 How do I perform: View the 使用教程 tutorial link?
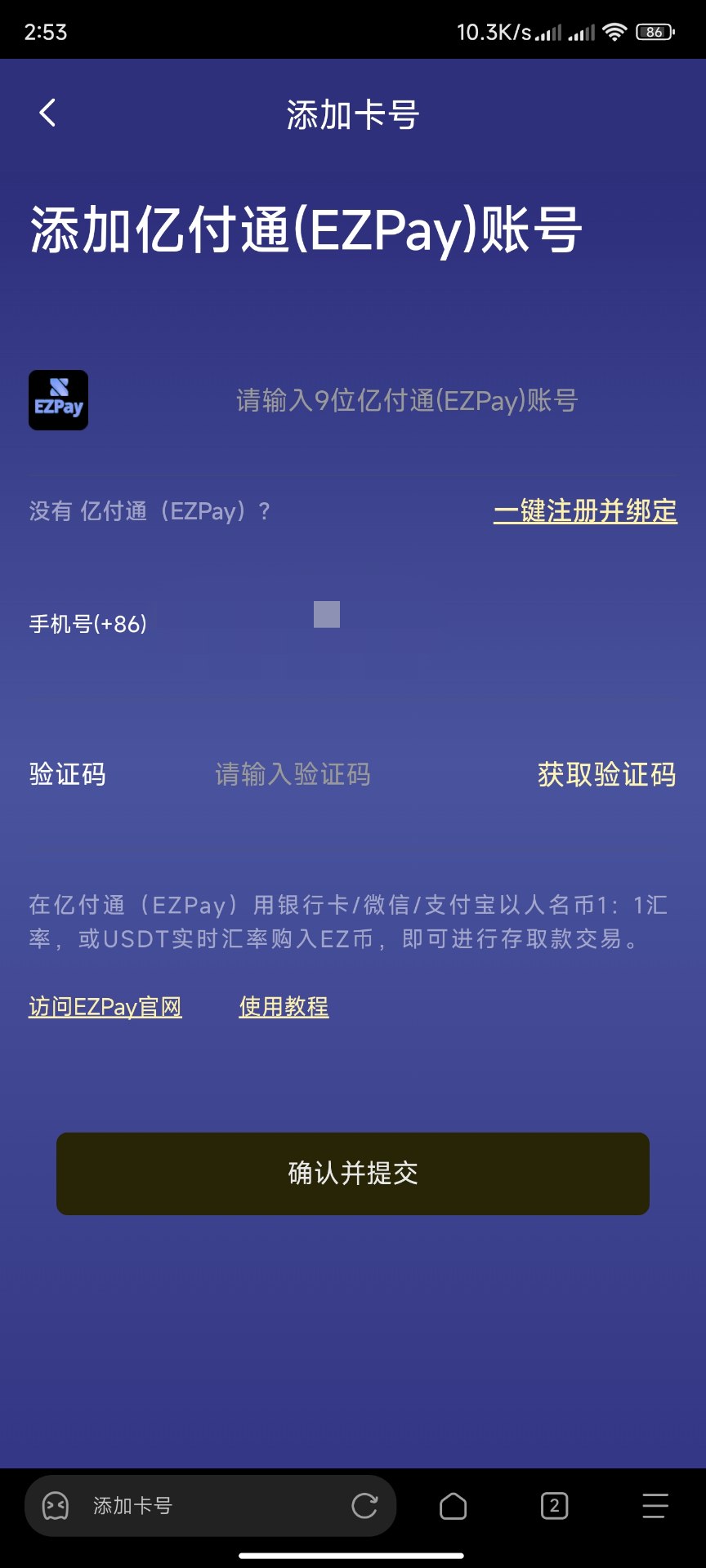point(284,1007)
